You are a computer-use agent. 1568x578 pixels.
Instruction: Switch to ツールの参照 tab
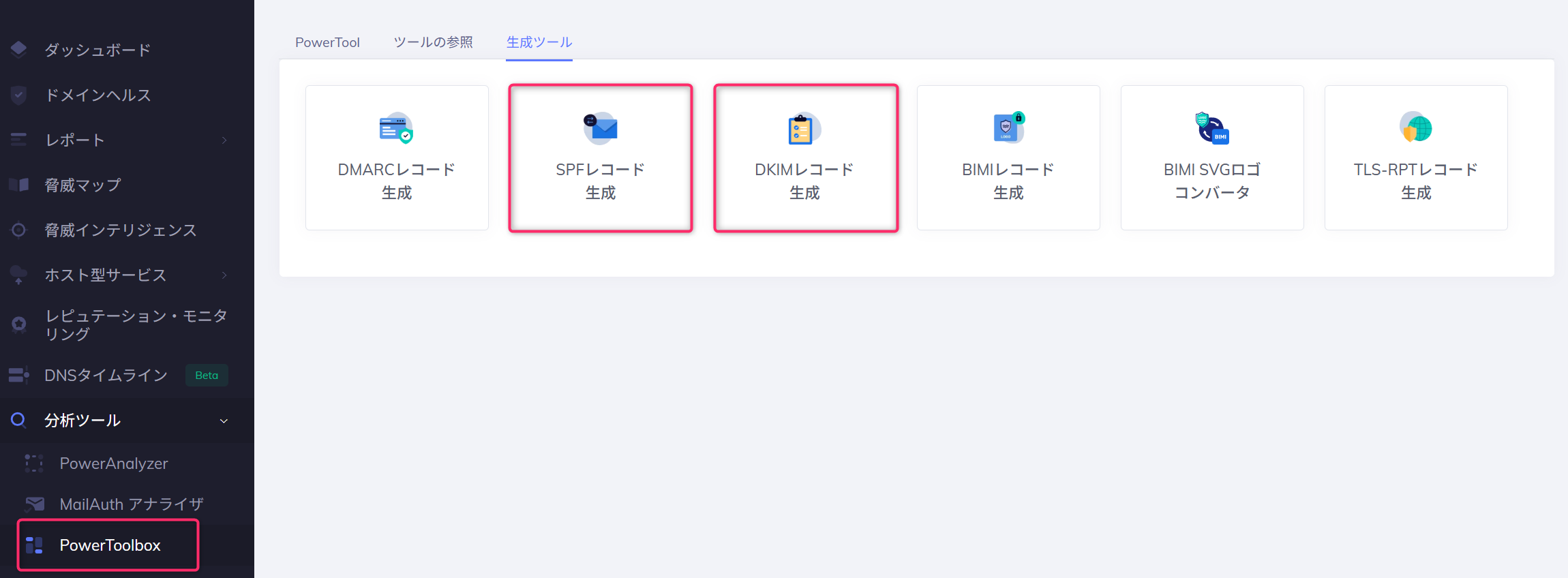[x=433, y=42]
